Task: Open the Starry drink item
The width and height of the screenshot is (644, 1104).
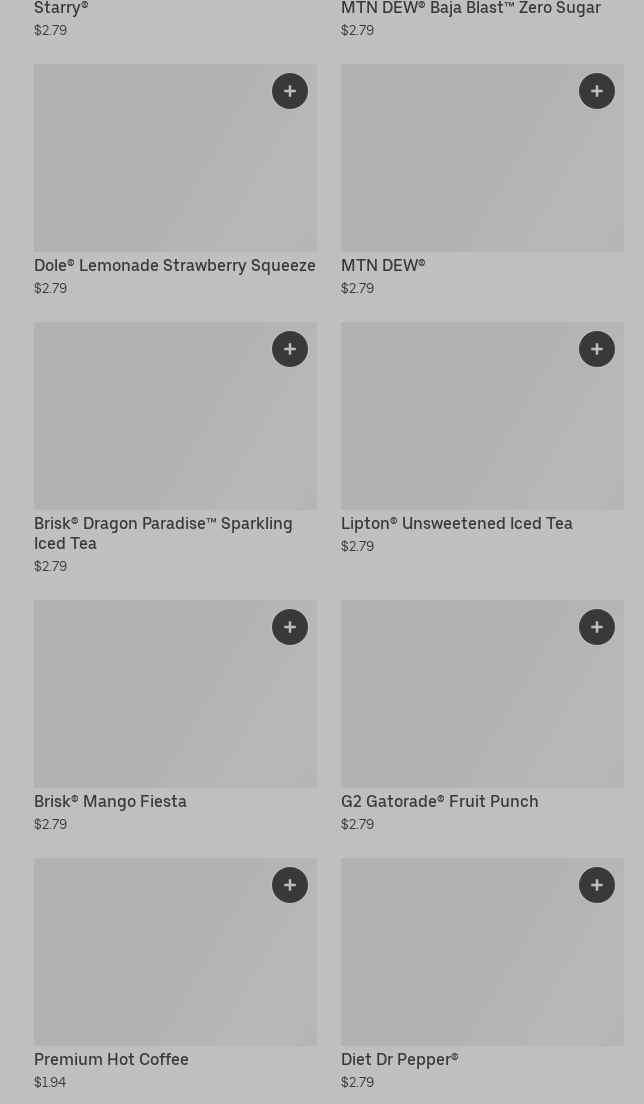Action: [x=61, y=9]
